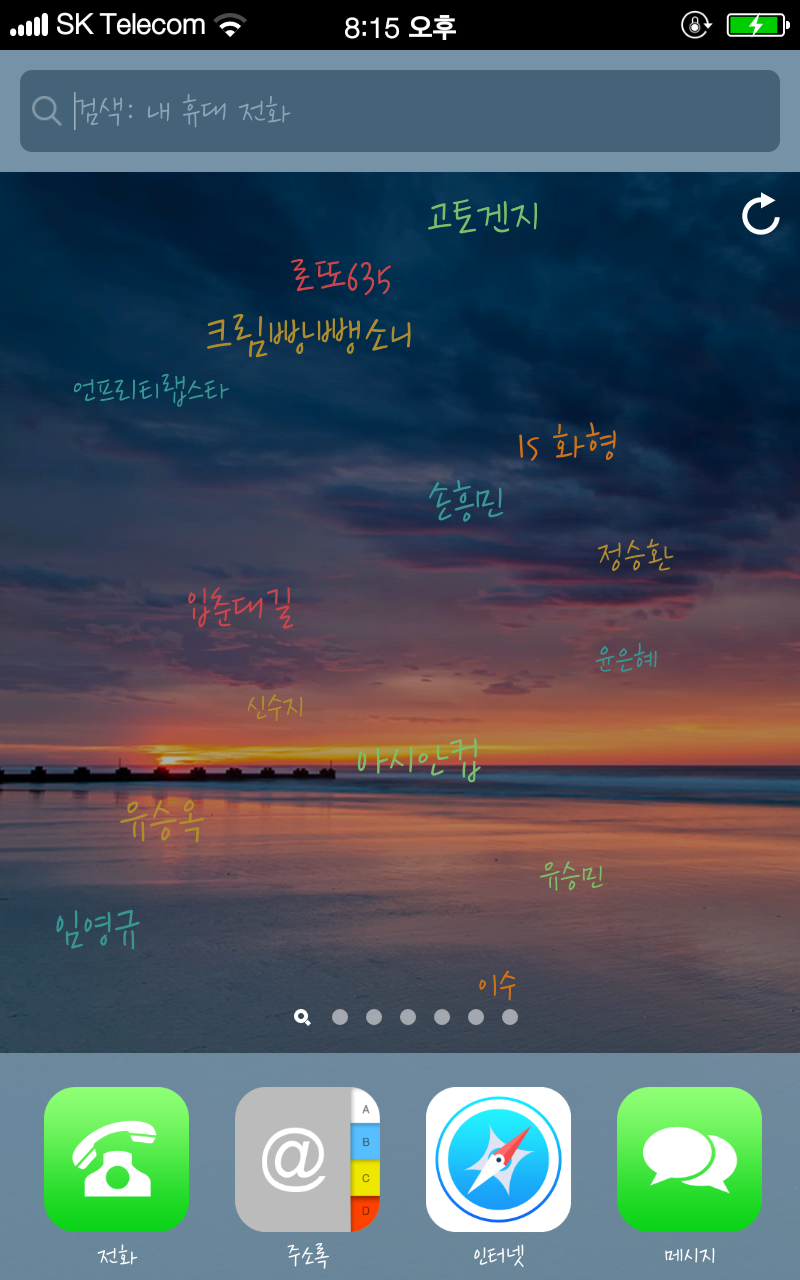800x1280 pixels.
Task: Select the keyword 신수지
Action: click(275, 707)
